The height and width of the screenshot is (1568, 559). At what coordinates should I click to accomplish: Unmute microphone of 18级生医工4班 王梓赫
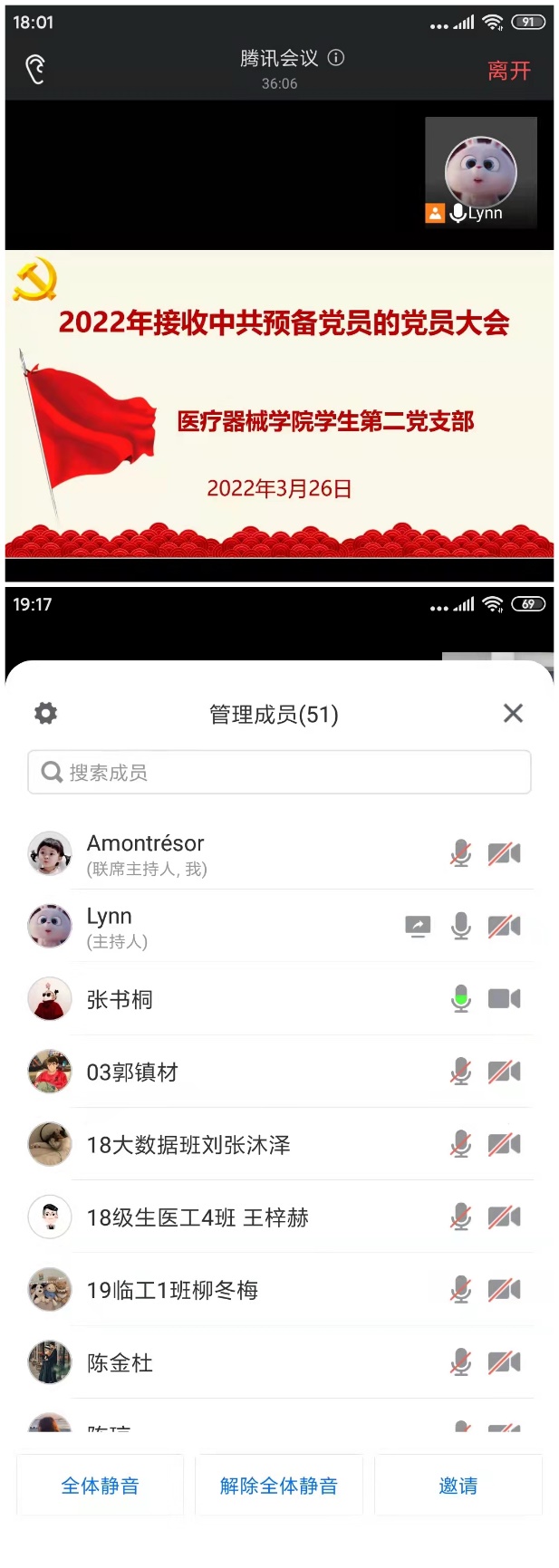click(x=461, y=1217)
